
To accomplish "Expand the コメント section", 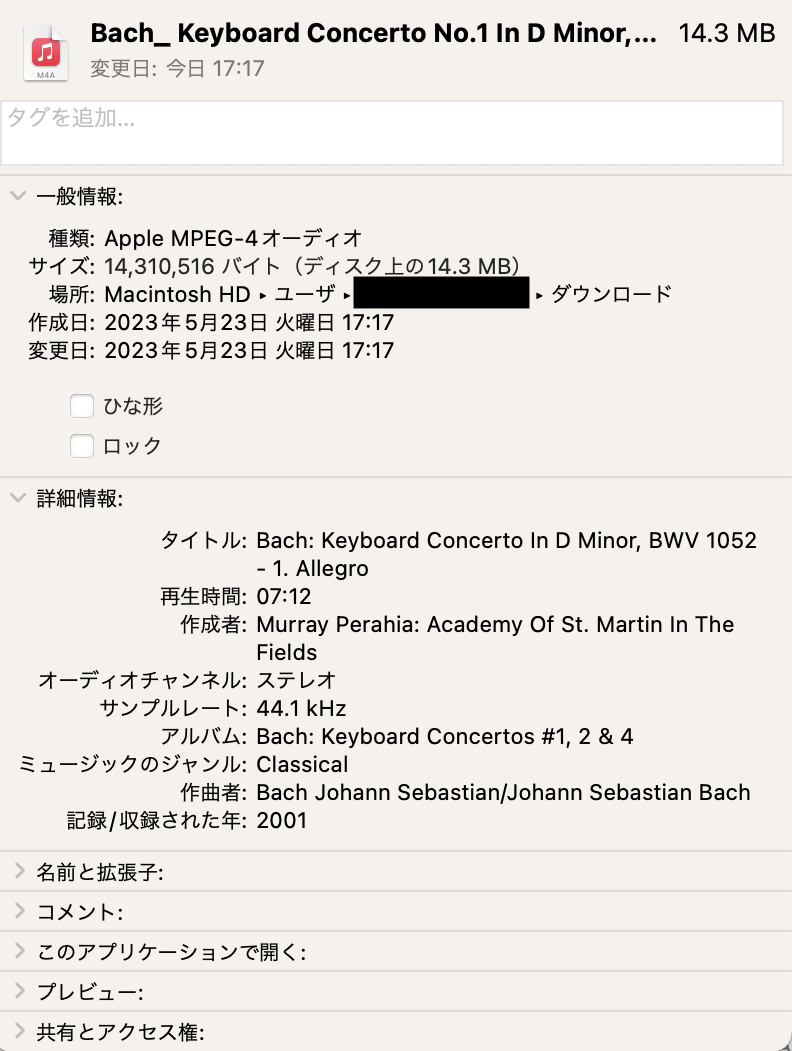I will pyautogui.click(x=17, y=912).
